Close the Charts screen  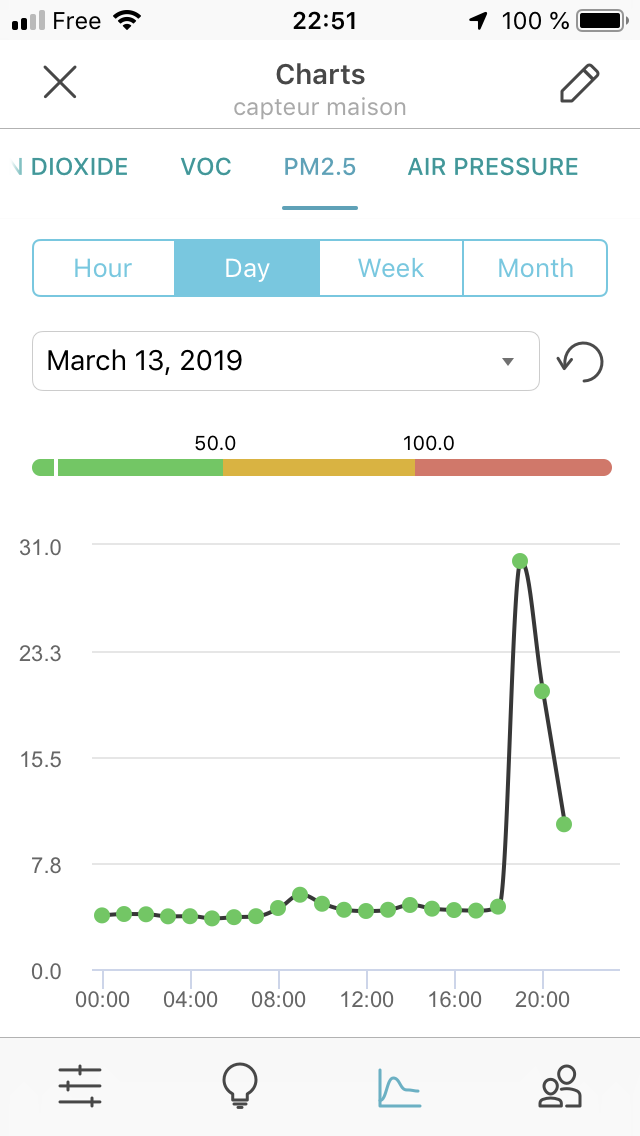point(59,82)
